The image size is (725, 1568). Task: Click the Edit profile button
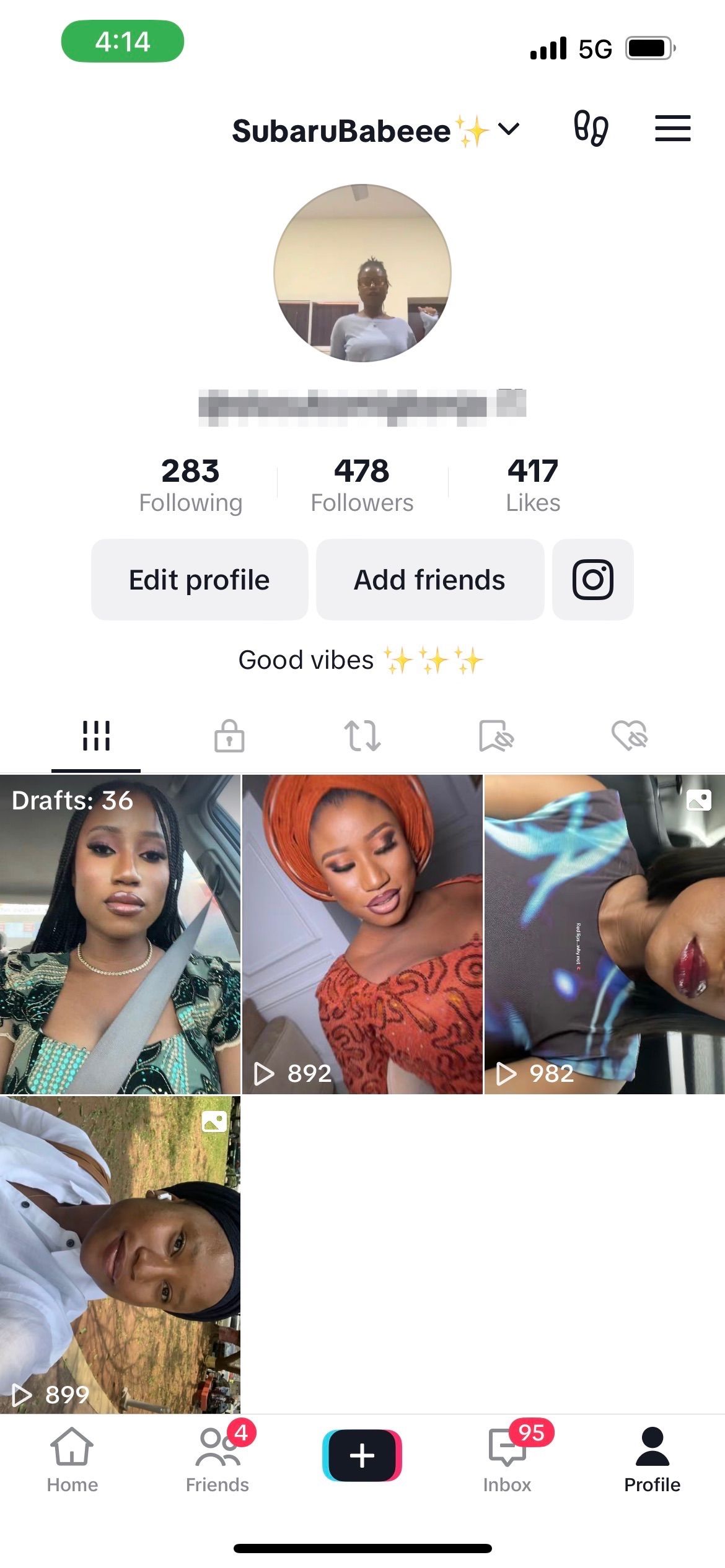[199, 579]
